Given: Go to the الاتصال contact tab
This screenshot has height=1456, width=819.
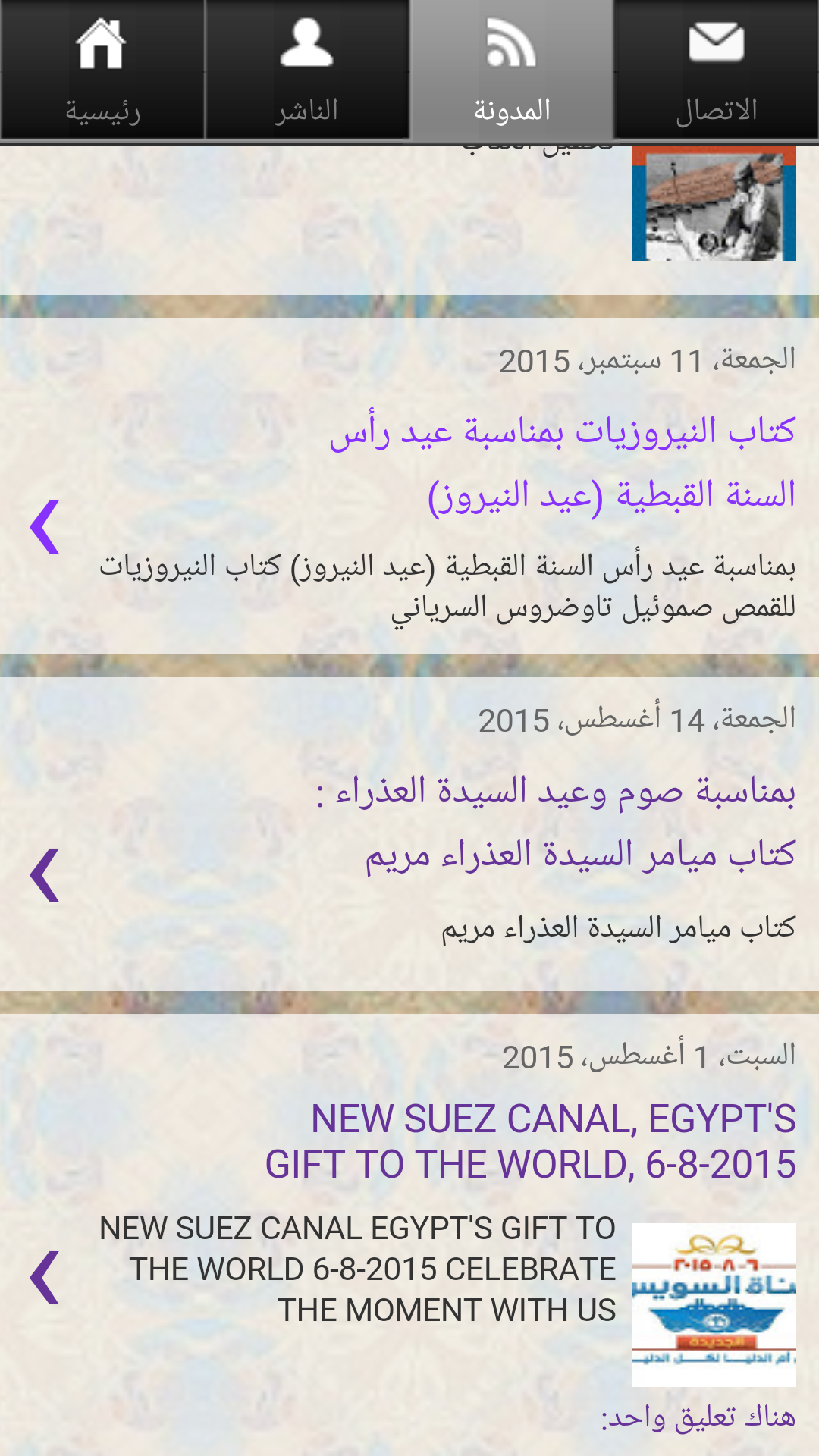Looking at the screenshot, I should (x=717, y=70).
